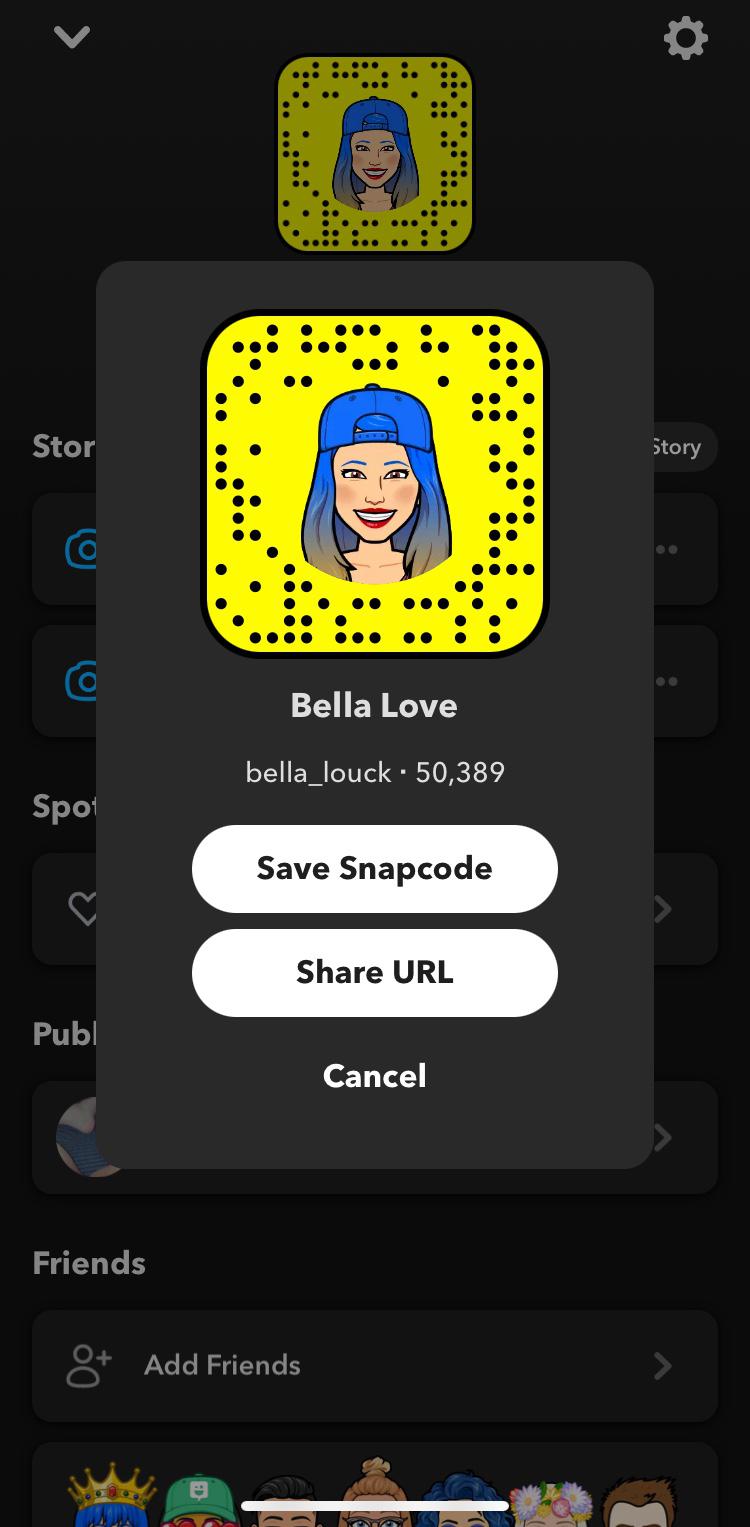Open Add Friends row

point(374,1365)
